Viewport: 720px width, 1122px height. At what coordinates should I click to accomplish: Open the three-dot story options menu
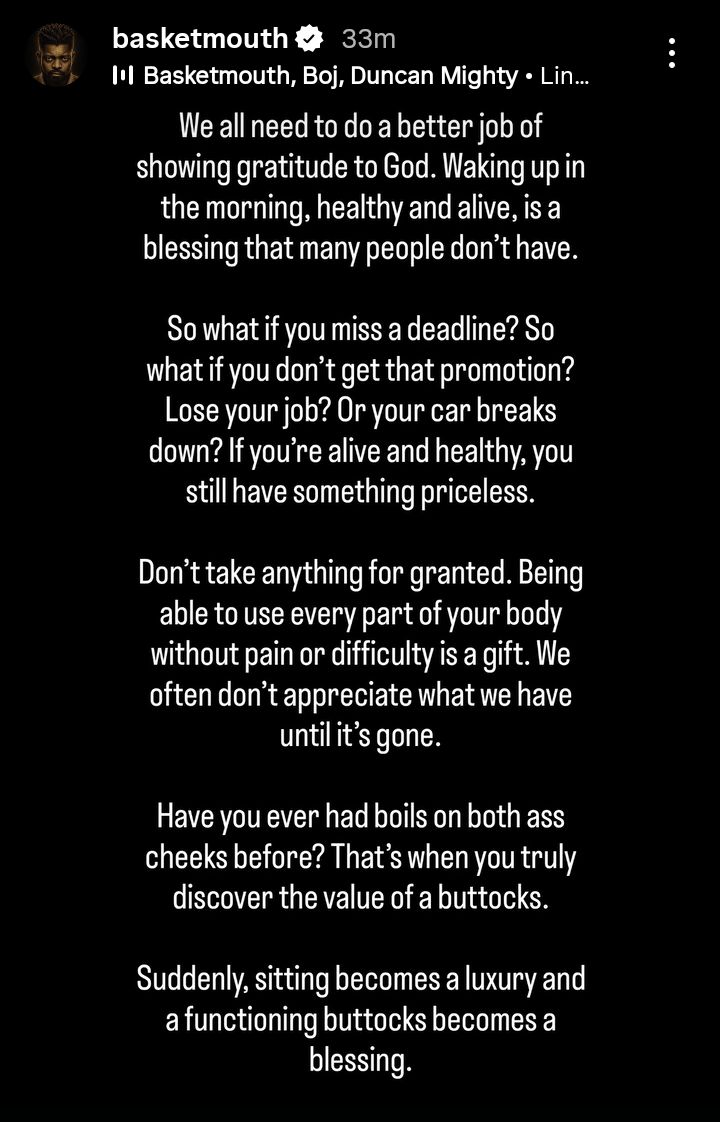671,54
